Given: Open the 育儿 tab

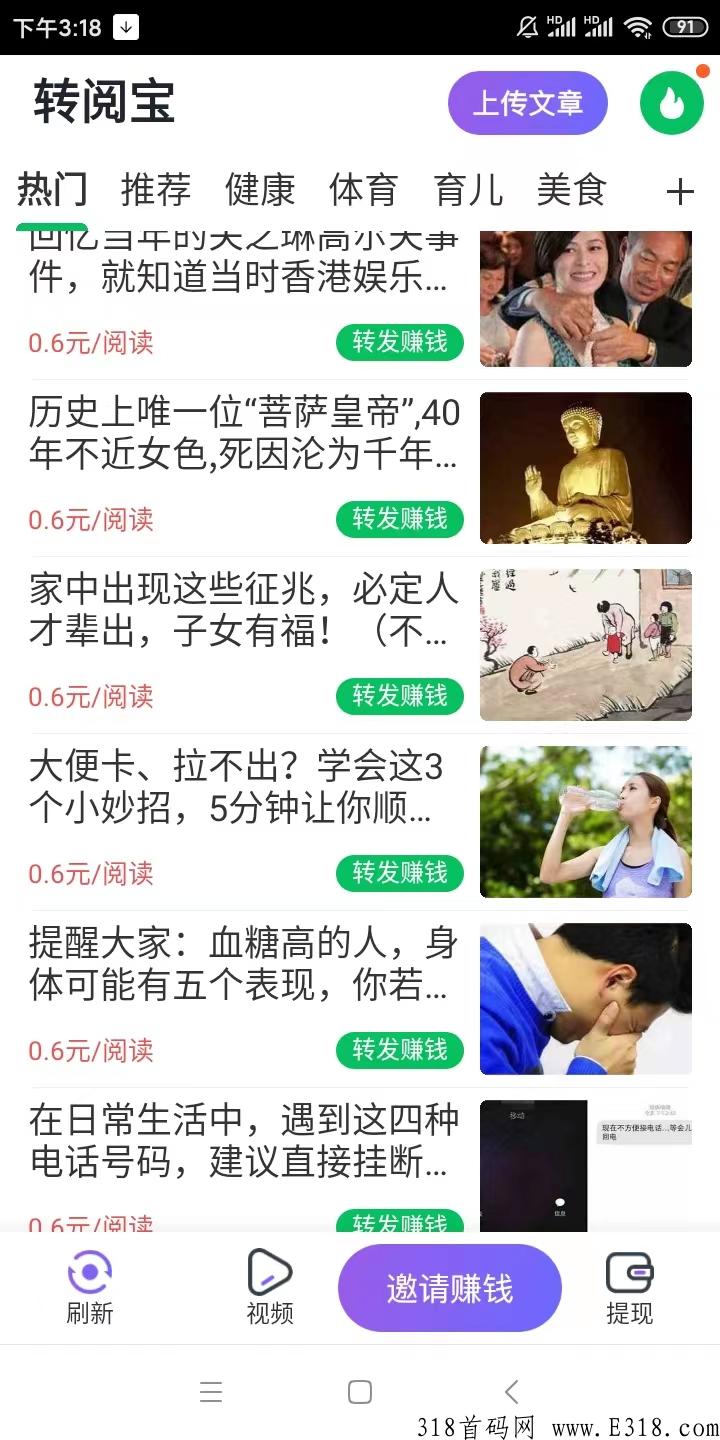Looking at the screenshot, I should (467, 190).
